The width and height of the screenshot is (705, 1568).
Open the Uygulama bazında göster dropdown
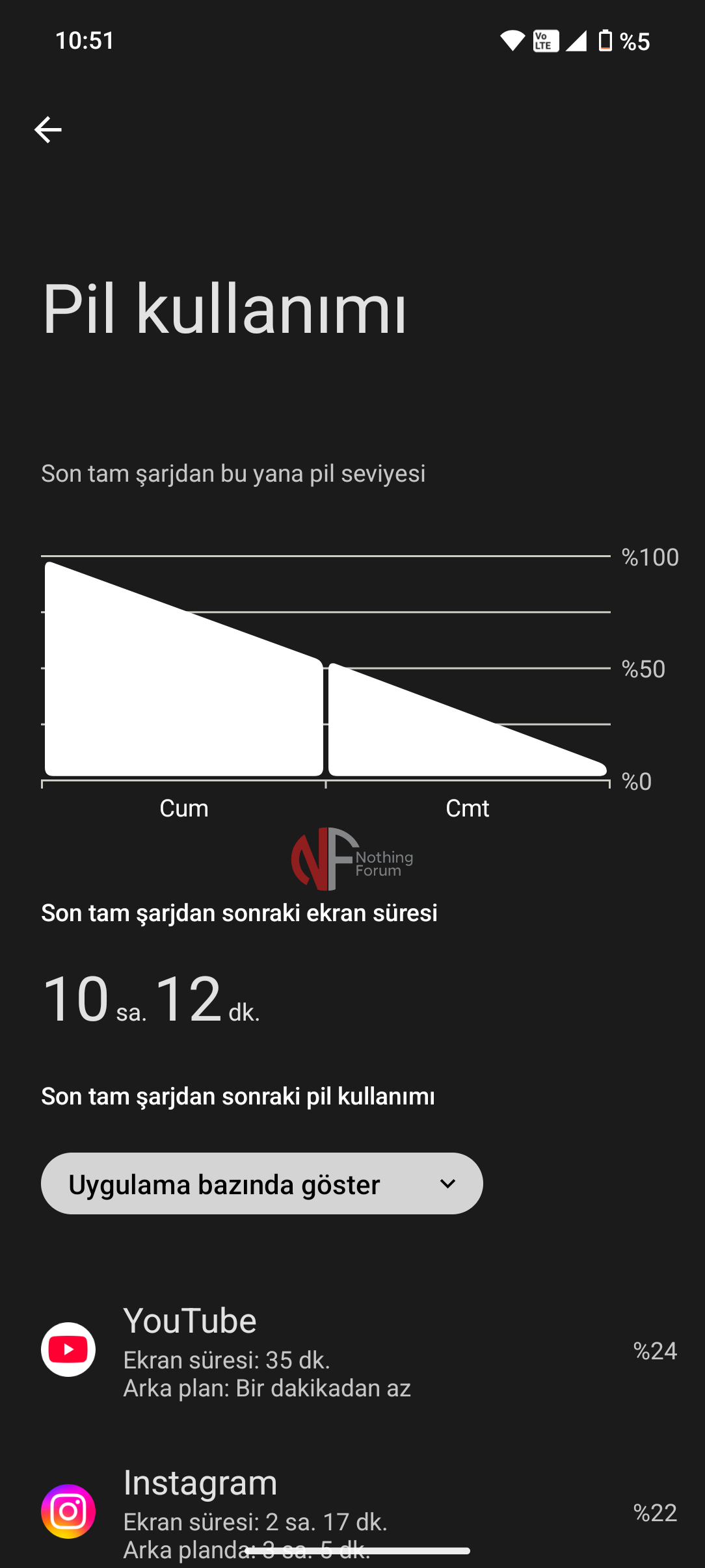tap(261, 1184)
